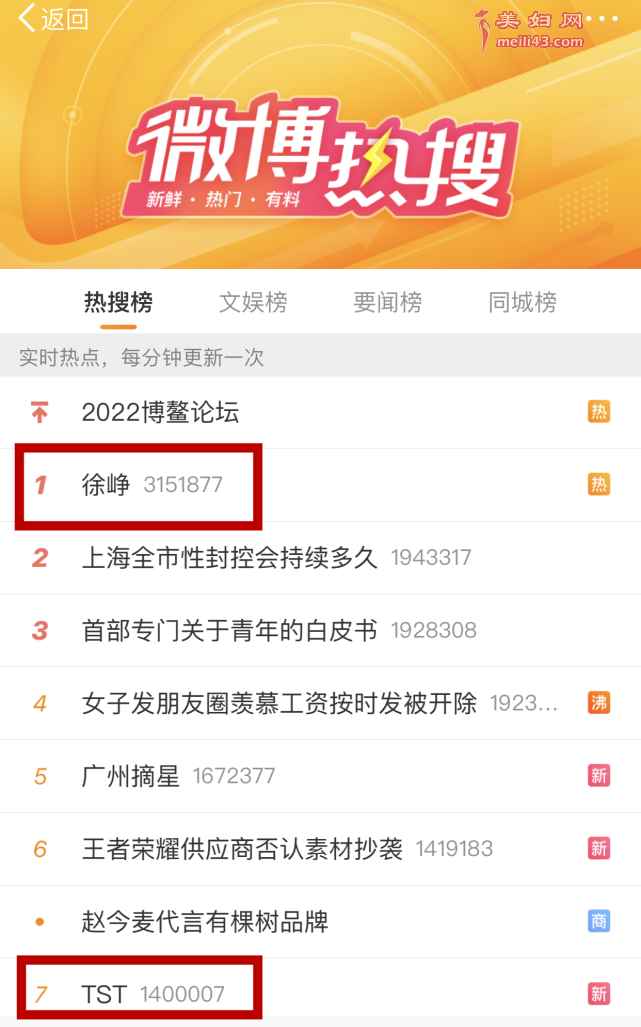This screenshot has width=641, height=1027.
Task: Open the promoted topic 赵今麦代言有棵树品牌
Action: click(x=205, y=921)
